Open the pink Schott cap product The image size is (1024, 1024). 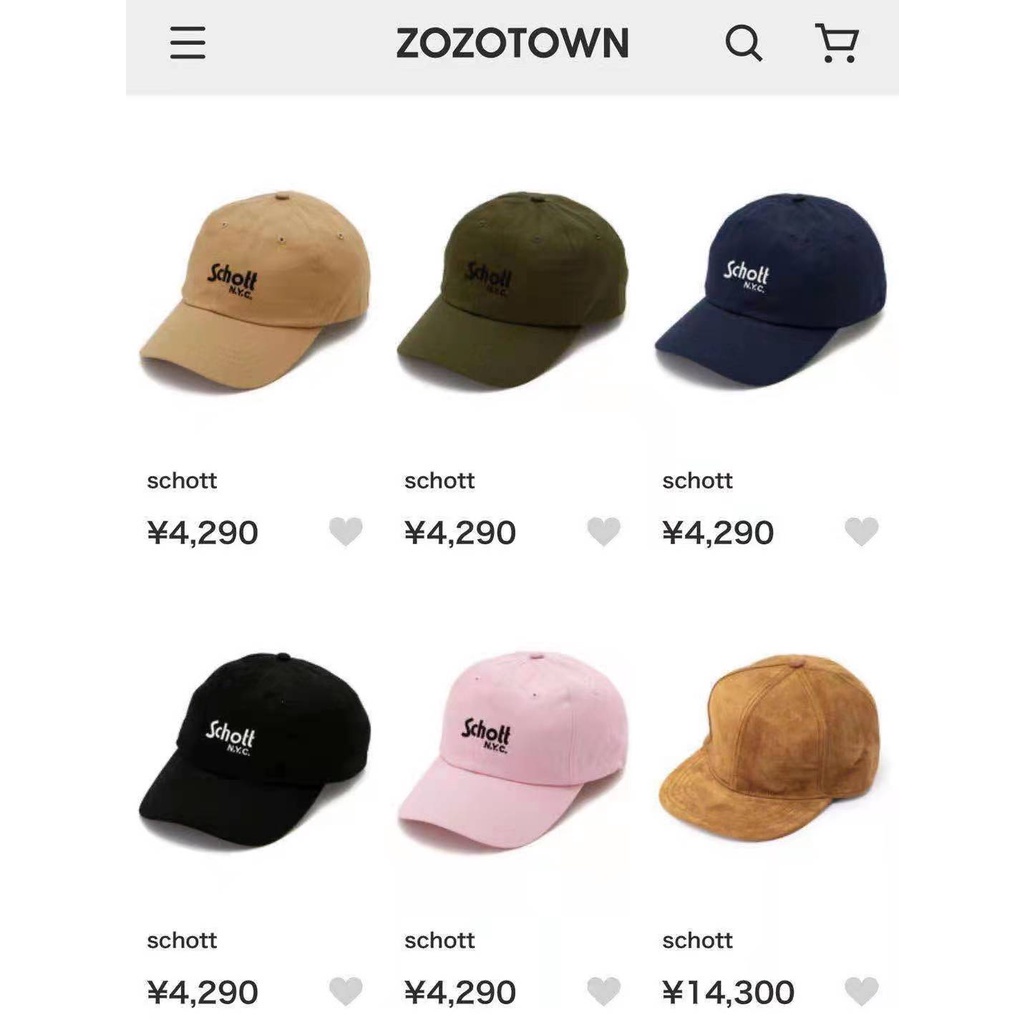512,750
